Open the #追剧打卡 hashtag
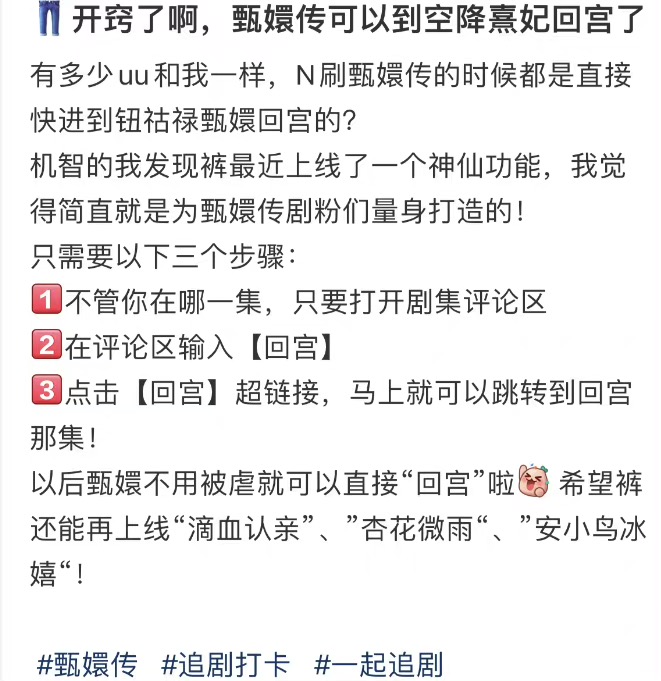This screenshot has width=661, height=681. coord(225,663)
